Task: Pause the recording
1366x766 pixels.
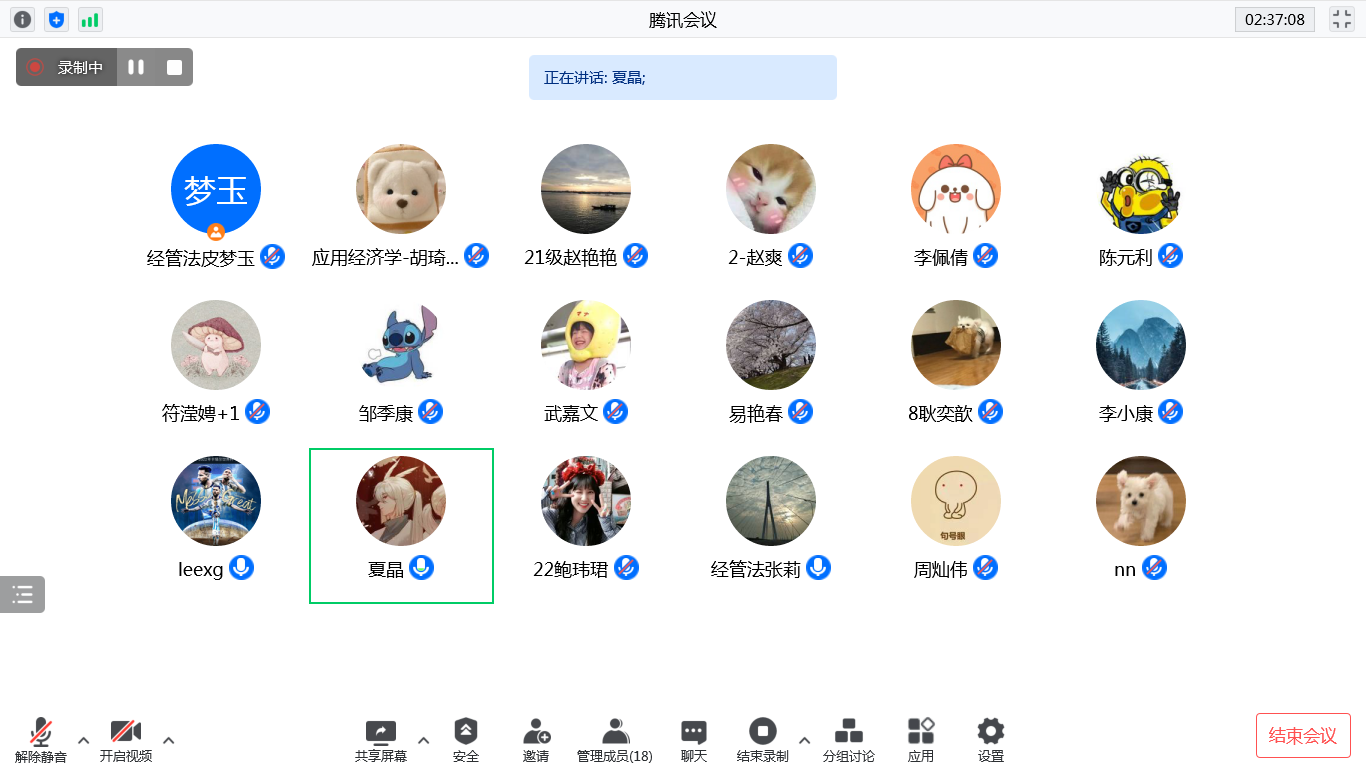Action: pyautogui.click(x=136, y=67)
